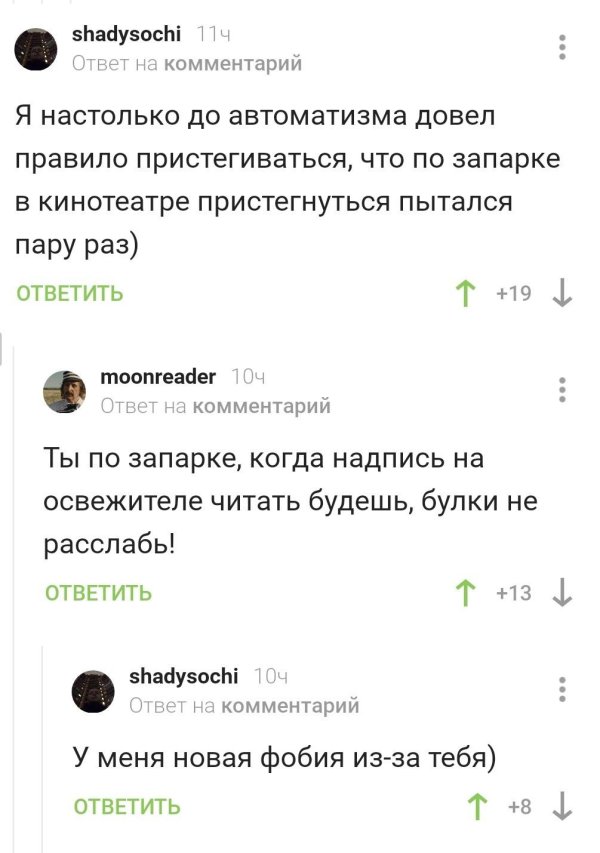The height and width of the screenshot is (853, 600).
Task: Open moonreader's username link
Action: click(158, 377)
